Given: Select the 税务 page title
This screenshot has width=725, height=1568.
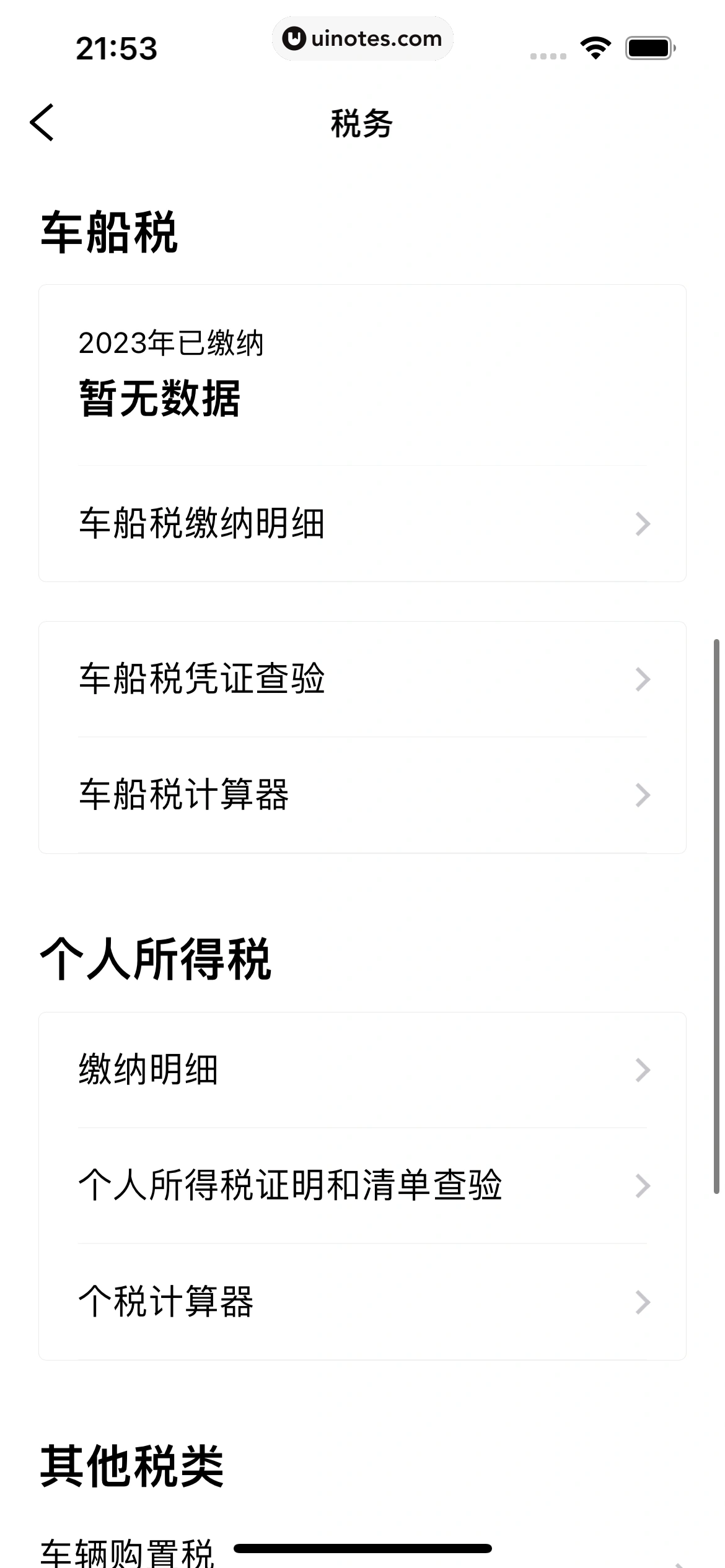Looking at the screenshot, I should 362,123.
